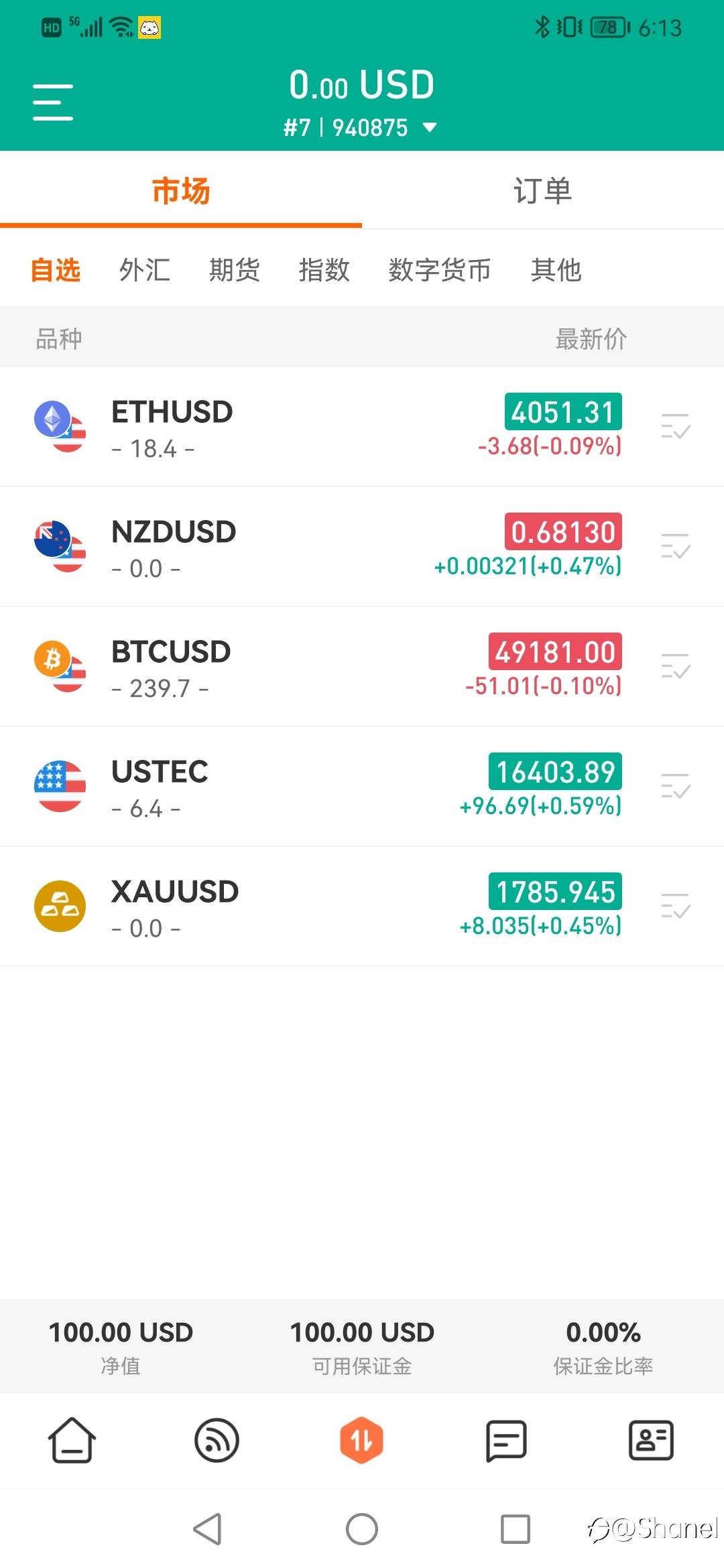
Task: Open the ETHUSD row
Action: (x=362, y=427)
